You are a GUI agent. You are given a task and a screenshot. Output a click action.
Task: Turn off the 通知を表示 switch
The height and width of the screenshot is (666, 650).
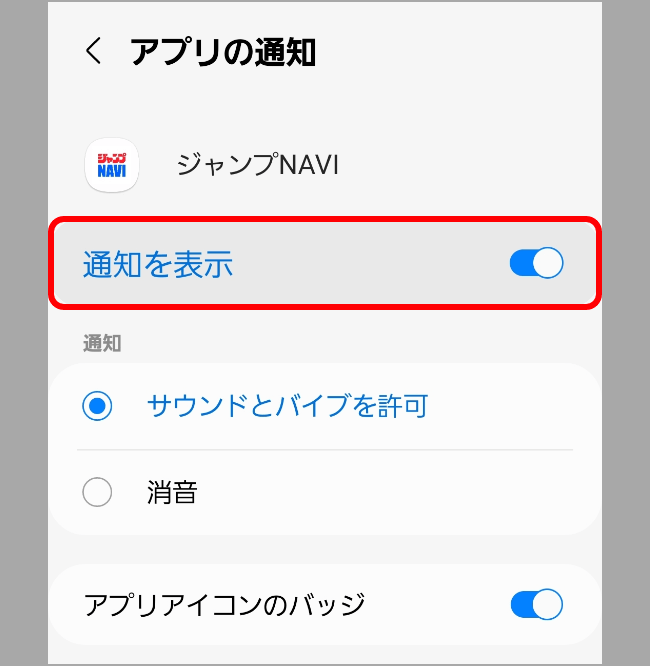pos(536,264)
